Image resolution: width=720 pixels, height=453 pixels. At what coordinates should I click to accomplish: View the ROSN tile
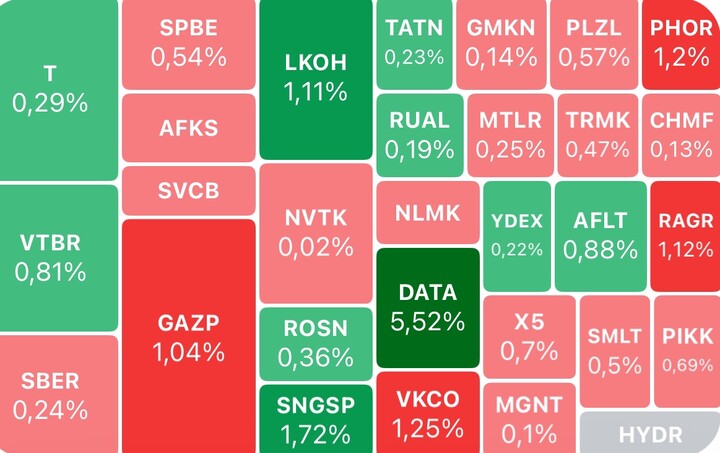tap(315, 342)
